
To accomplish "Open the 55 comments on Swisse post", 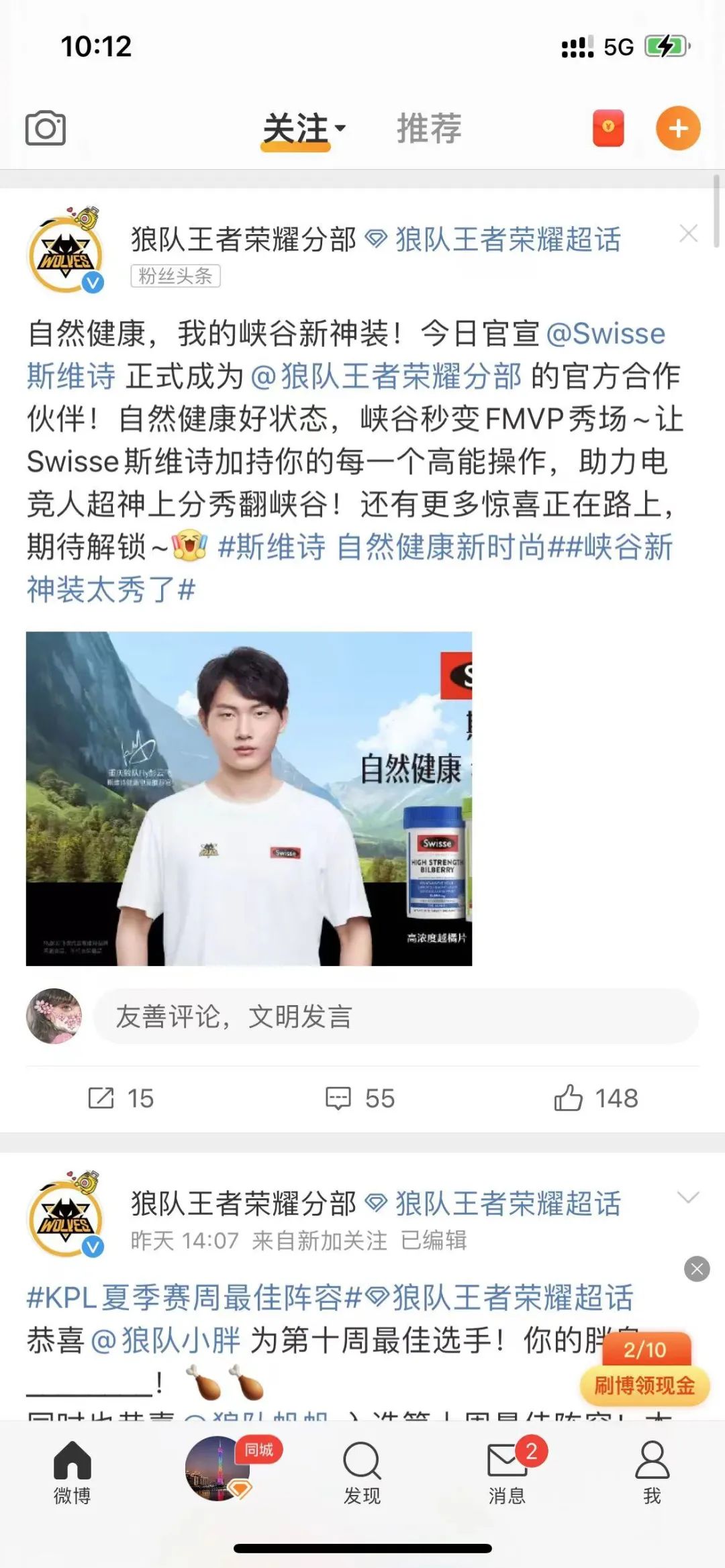I will [x=360, y=1098].
